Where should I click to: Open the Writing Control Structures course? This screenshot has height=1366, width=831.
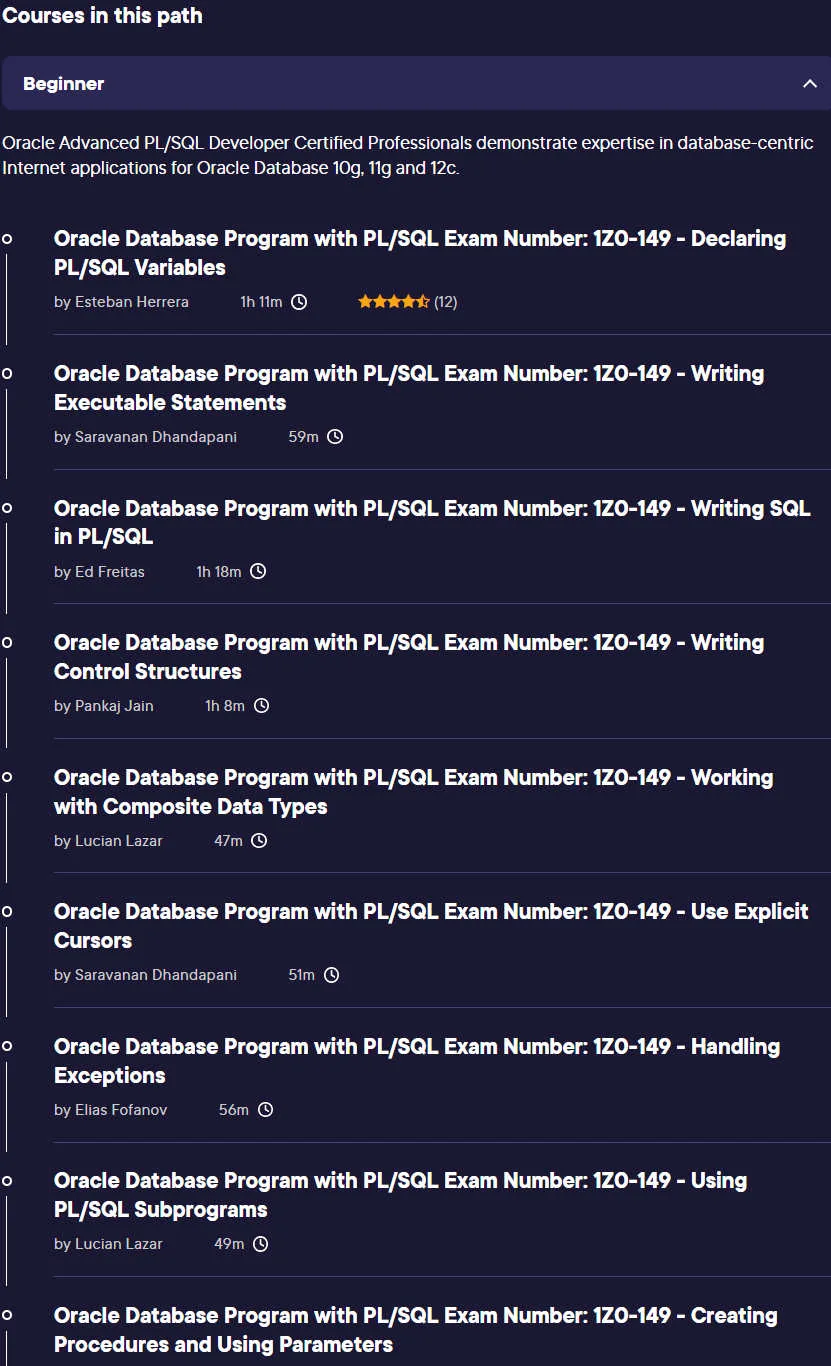[409, 657]
